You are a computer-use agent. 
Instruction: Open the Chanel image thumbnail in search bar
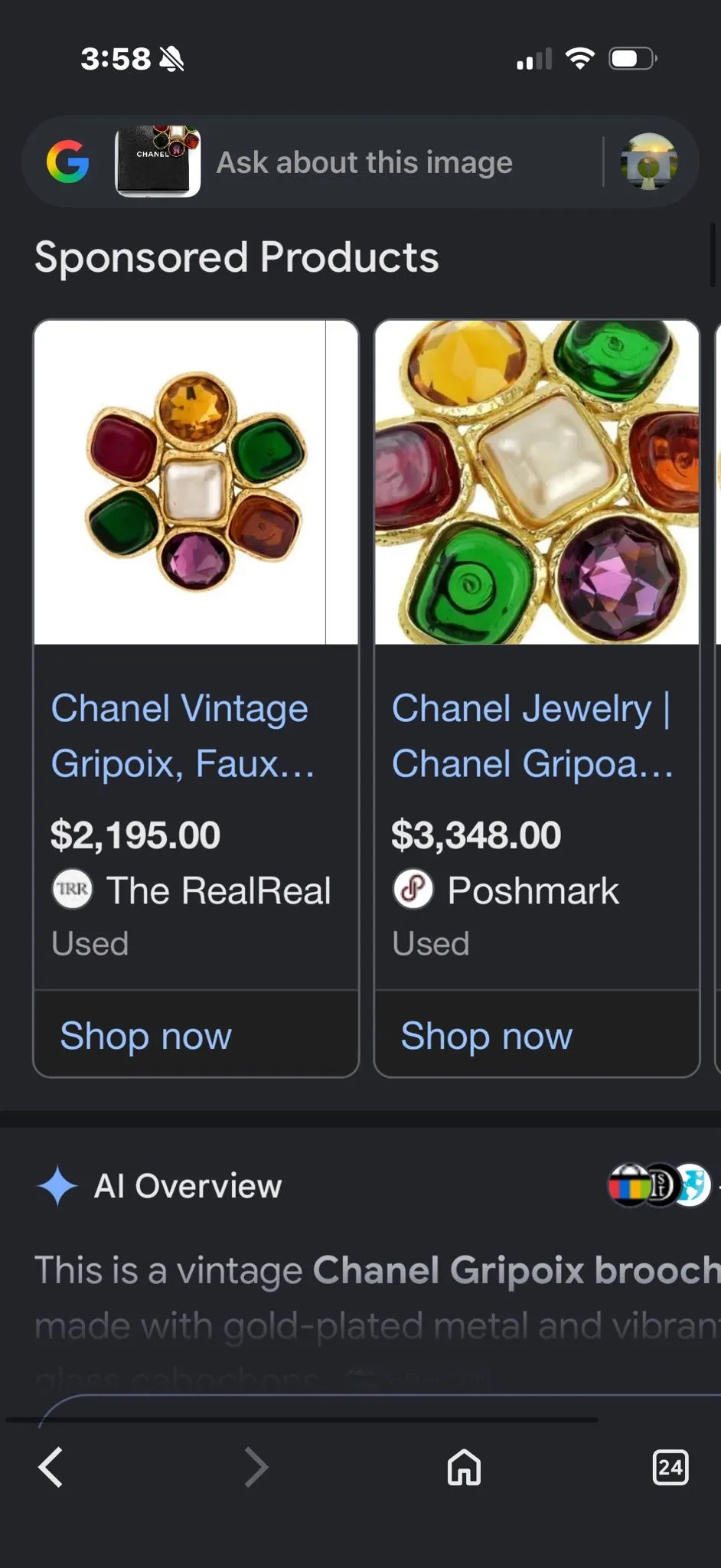pyautogui.click(x=158, y=162)
